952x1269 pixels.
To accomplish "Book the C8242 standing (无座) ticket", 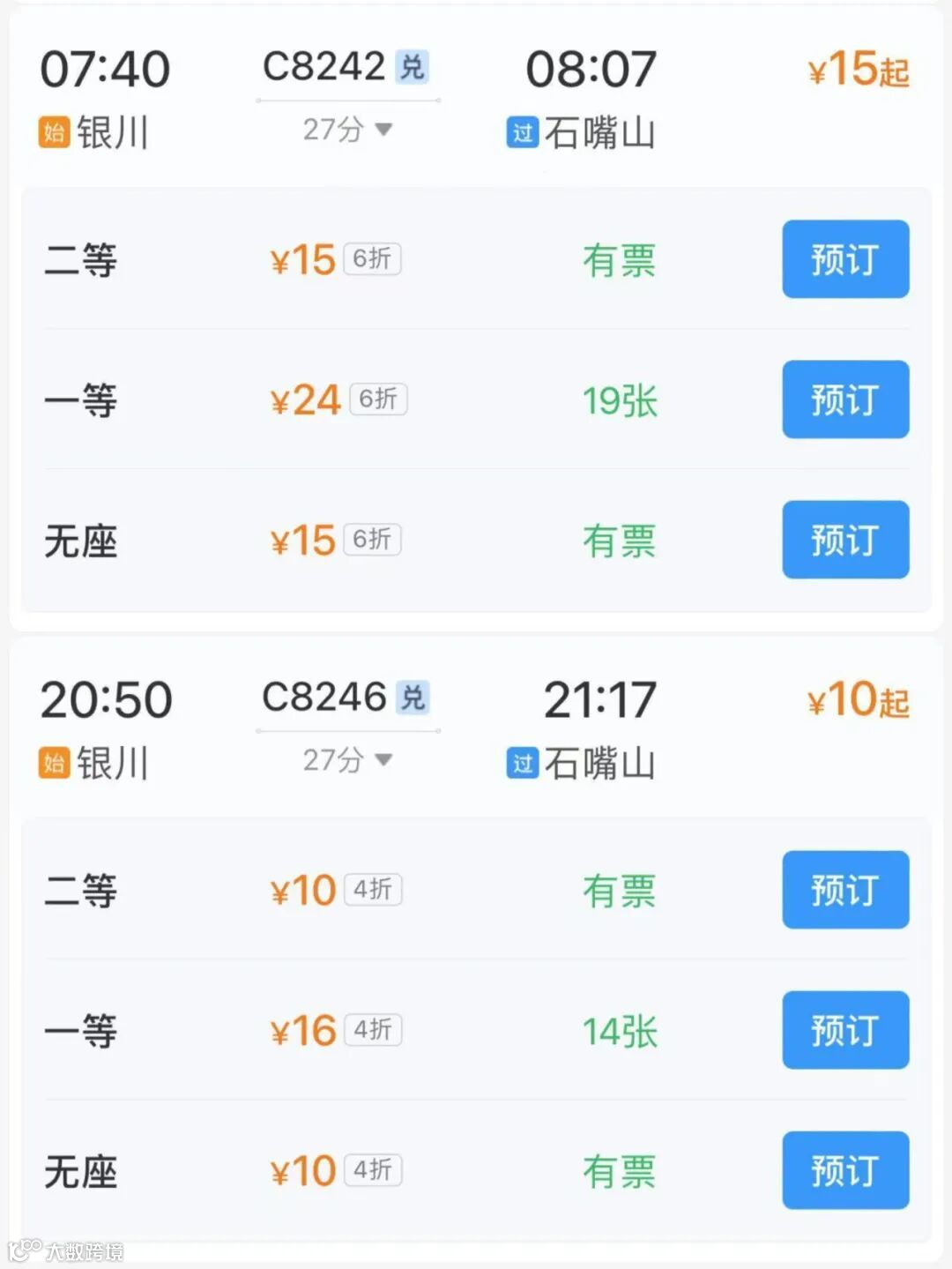I will (844, 540).
